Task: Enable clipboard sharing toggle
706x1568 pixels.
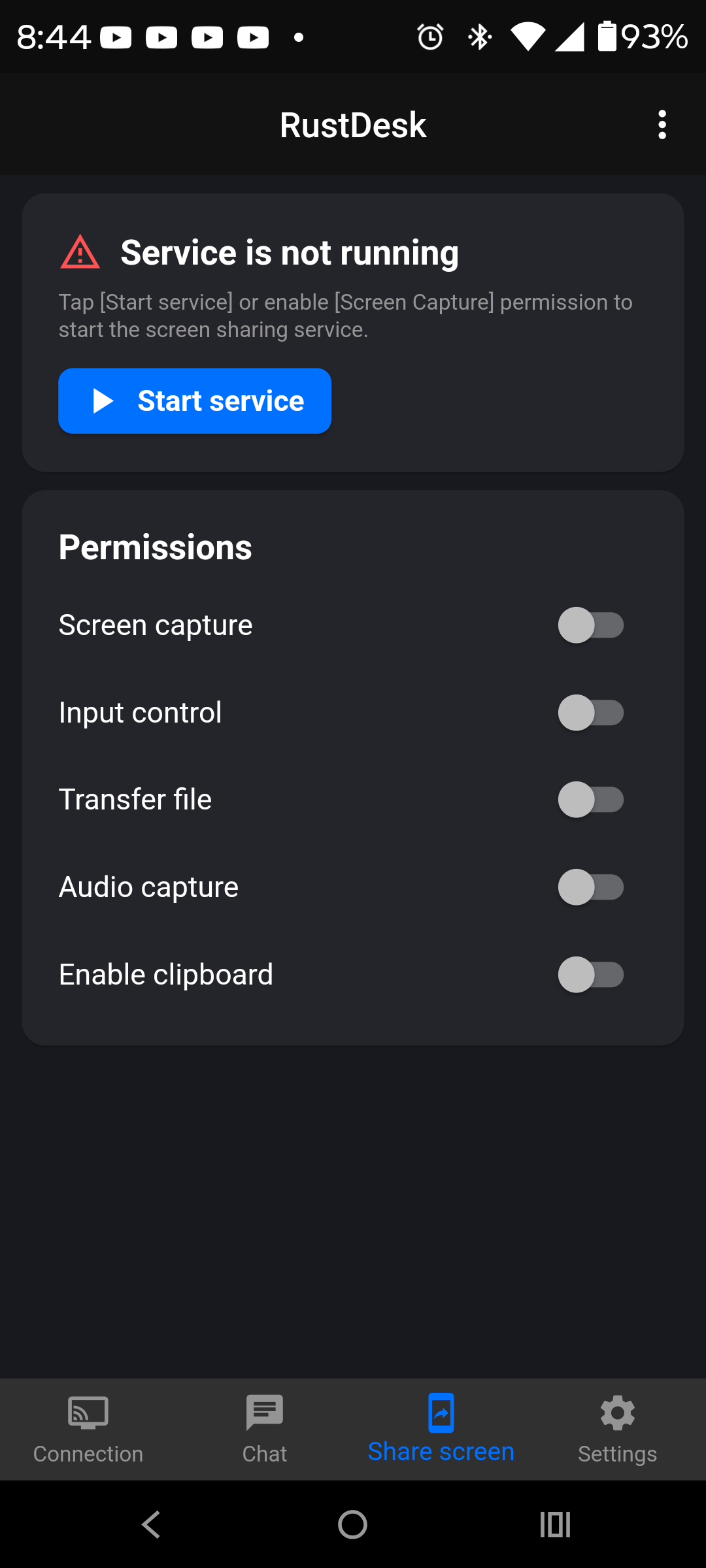Action: click(591, 975)
